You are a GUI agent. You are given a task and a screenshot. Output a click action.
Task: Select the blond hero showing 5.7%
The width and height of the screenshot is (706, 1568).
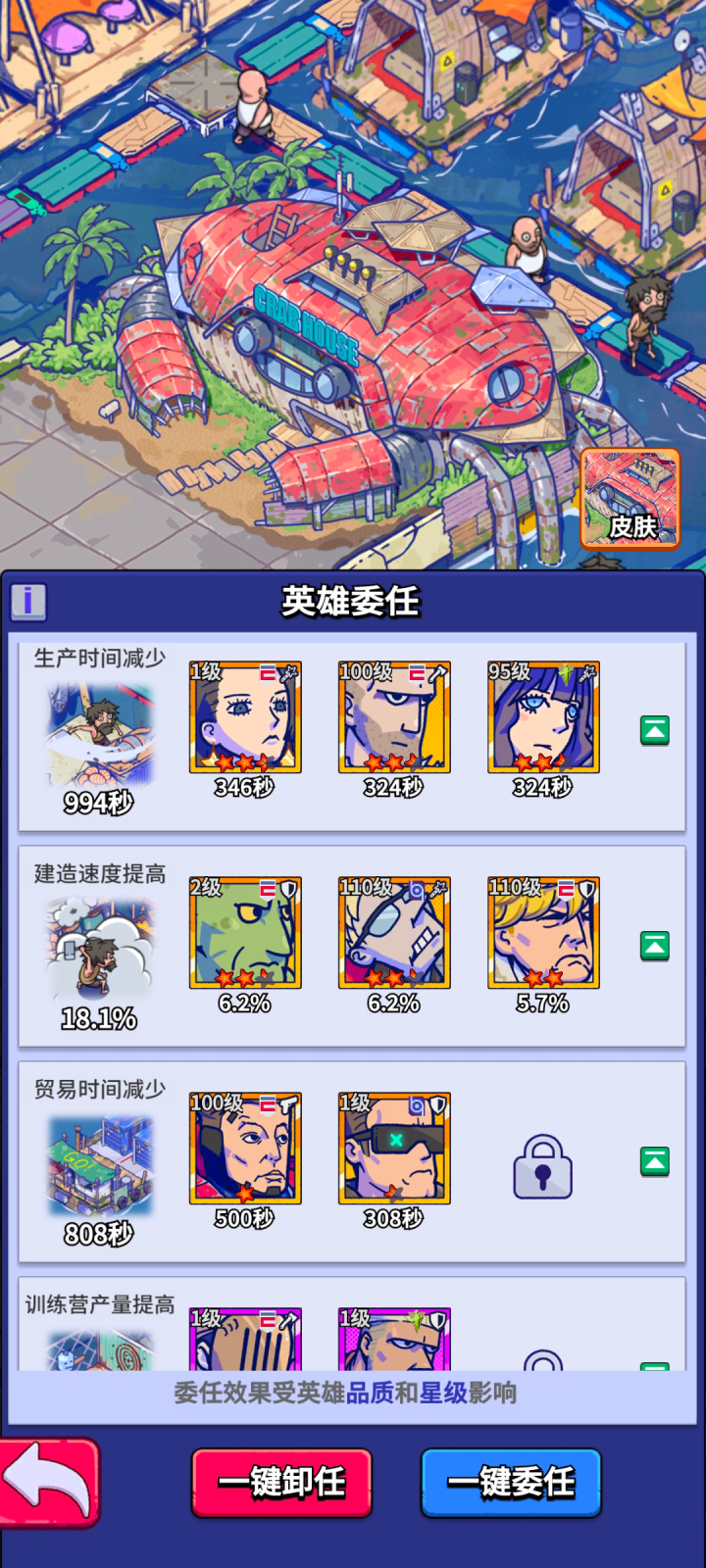pos(543,933)
